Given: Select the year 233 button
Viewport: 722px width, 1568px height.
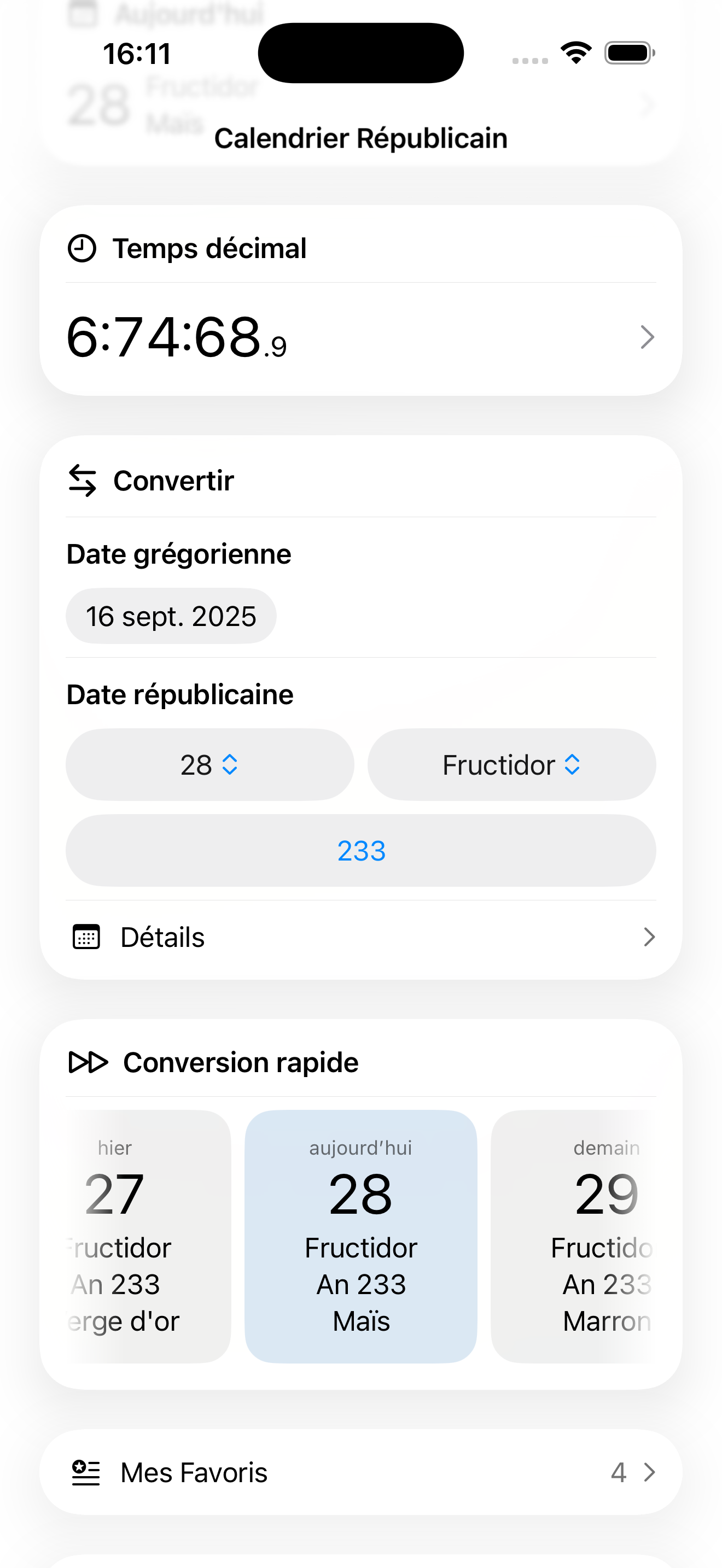Looking at the screenshot, I should [360, 850].
